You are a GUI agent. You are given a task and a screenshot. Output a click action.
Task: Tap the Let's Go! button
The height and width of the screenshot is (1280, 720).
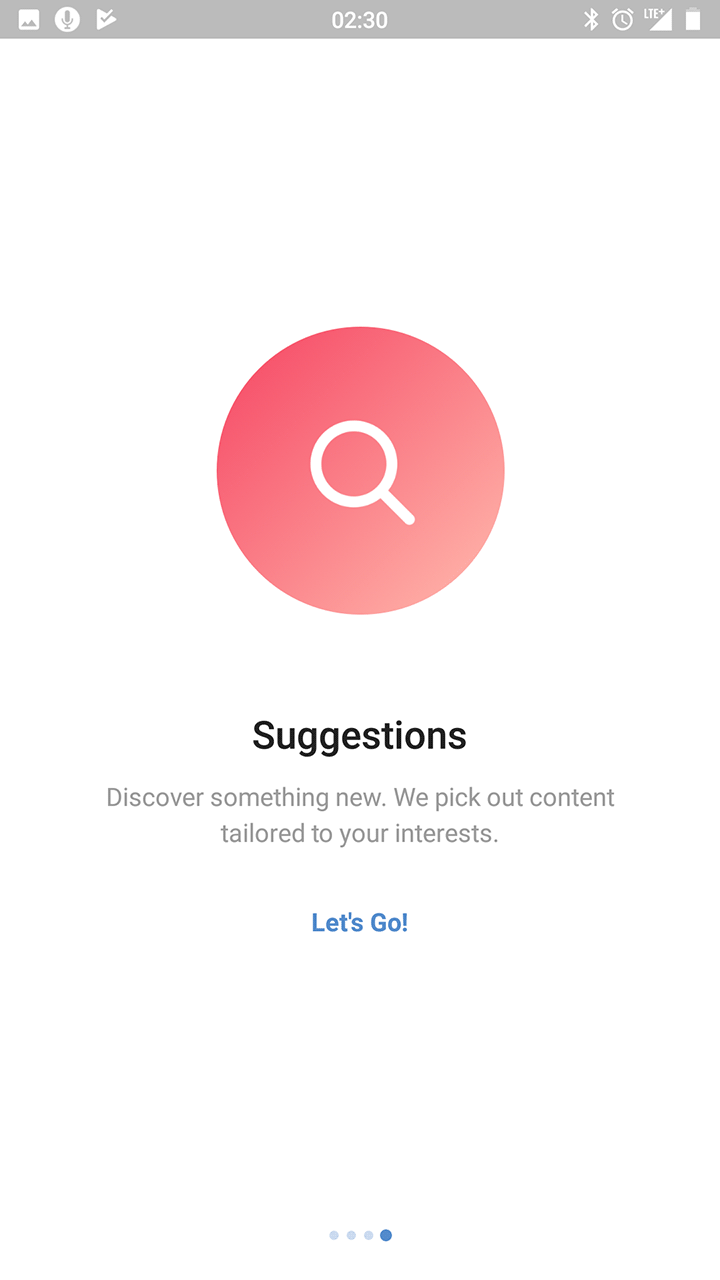(360, 922)
